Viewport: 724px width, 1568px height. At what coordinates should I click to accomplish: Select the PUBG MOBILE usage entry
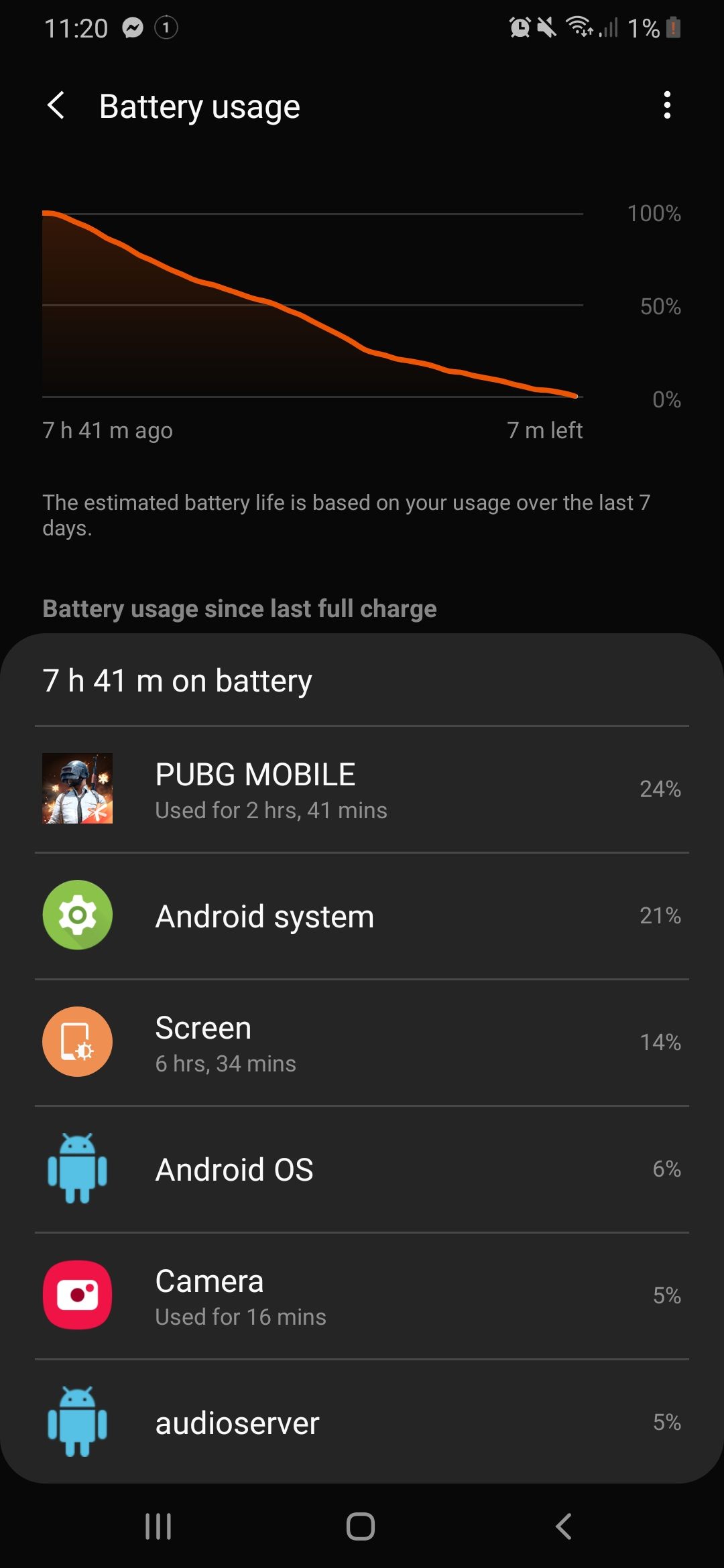362,789
